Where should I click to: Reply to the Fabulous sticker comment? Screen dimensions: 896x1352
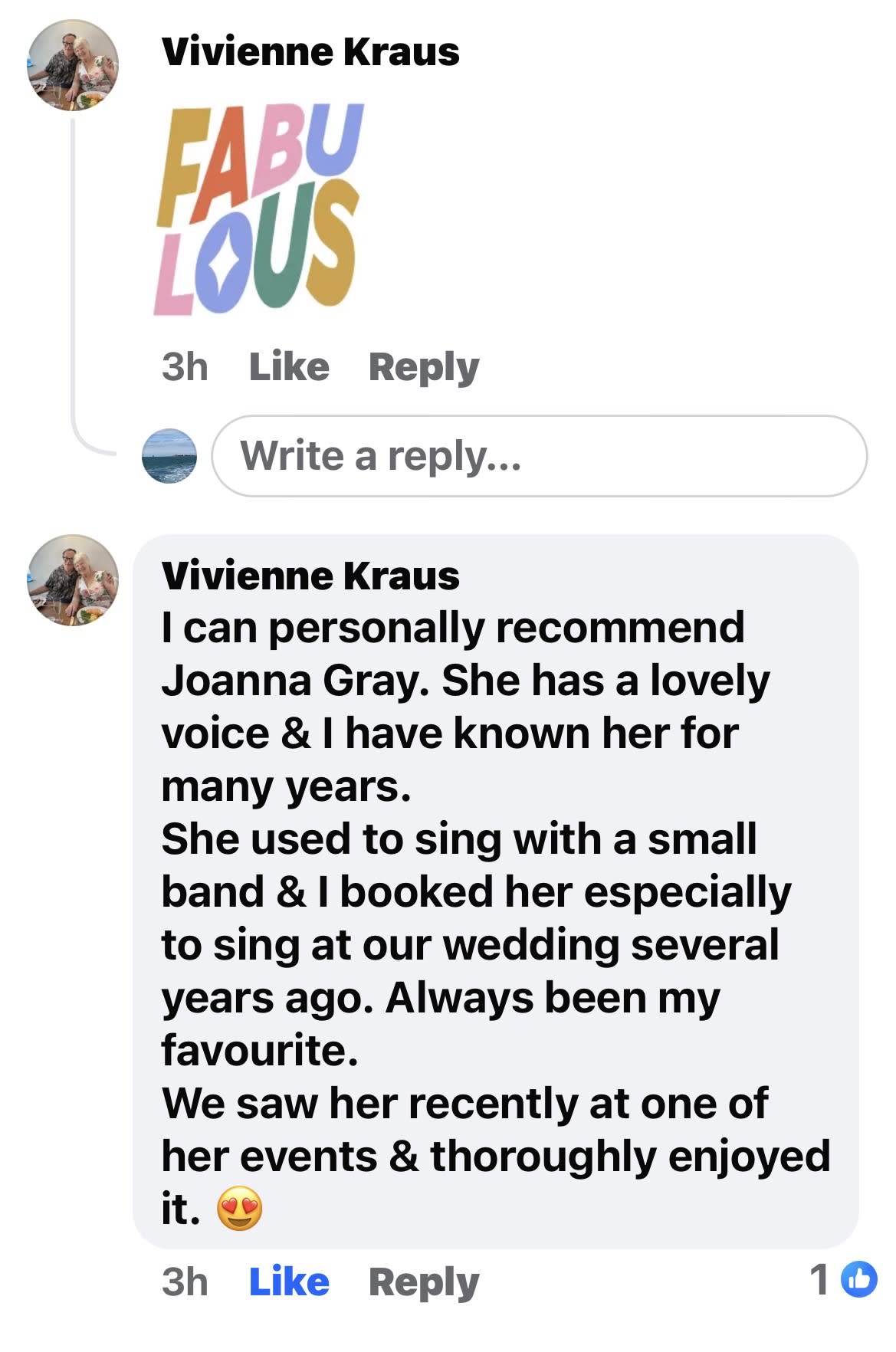424,367
